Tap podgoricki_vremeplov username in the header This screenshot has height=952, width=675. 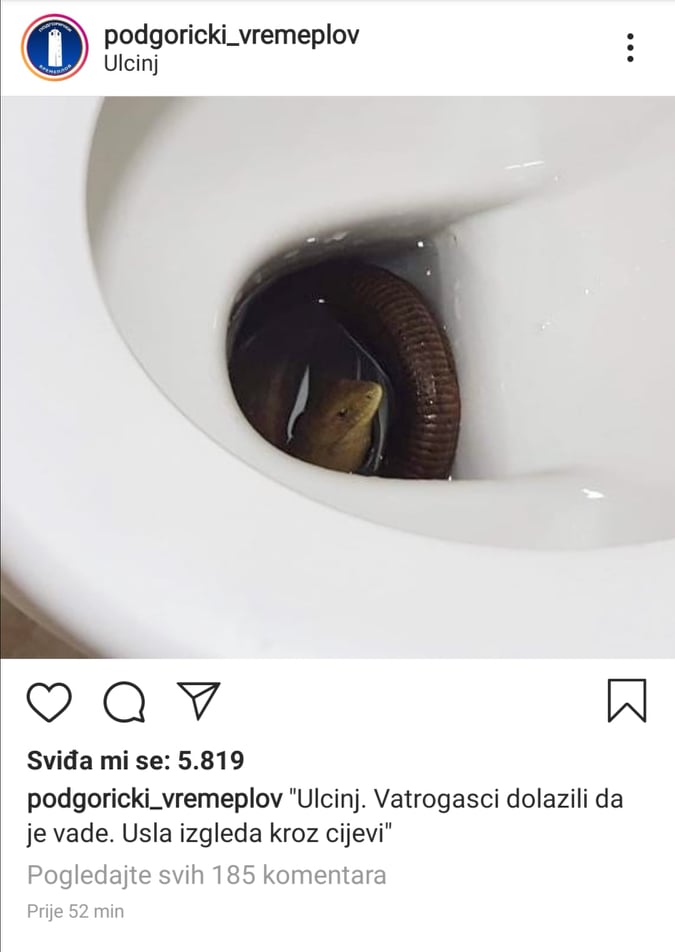click(x=231, y=35)
